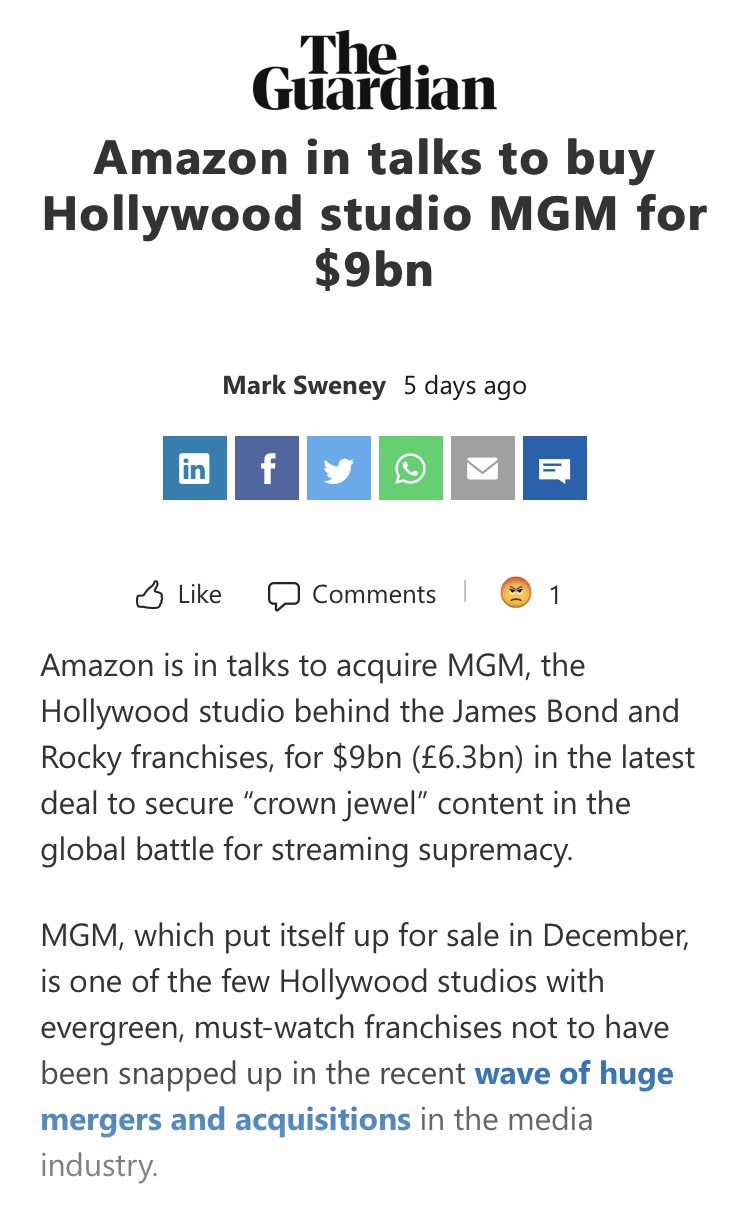Open the blue message share icon

(555, 468)
